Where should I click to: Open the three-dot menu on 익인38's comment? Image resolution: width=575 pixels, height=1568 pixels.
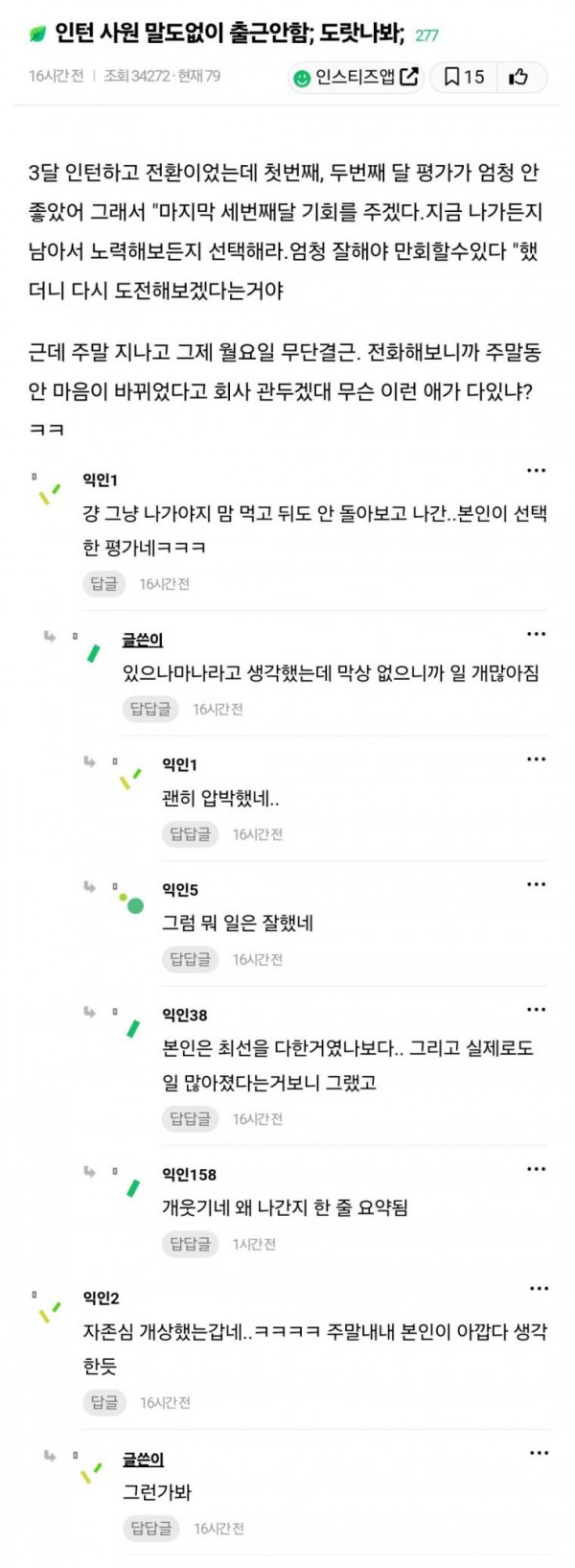(537, 1010)
